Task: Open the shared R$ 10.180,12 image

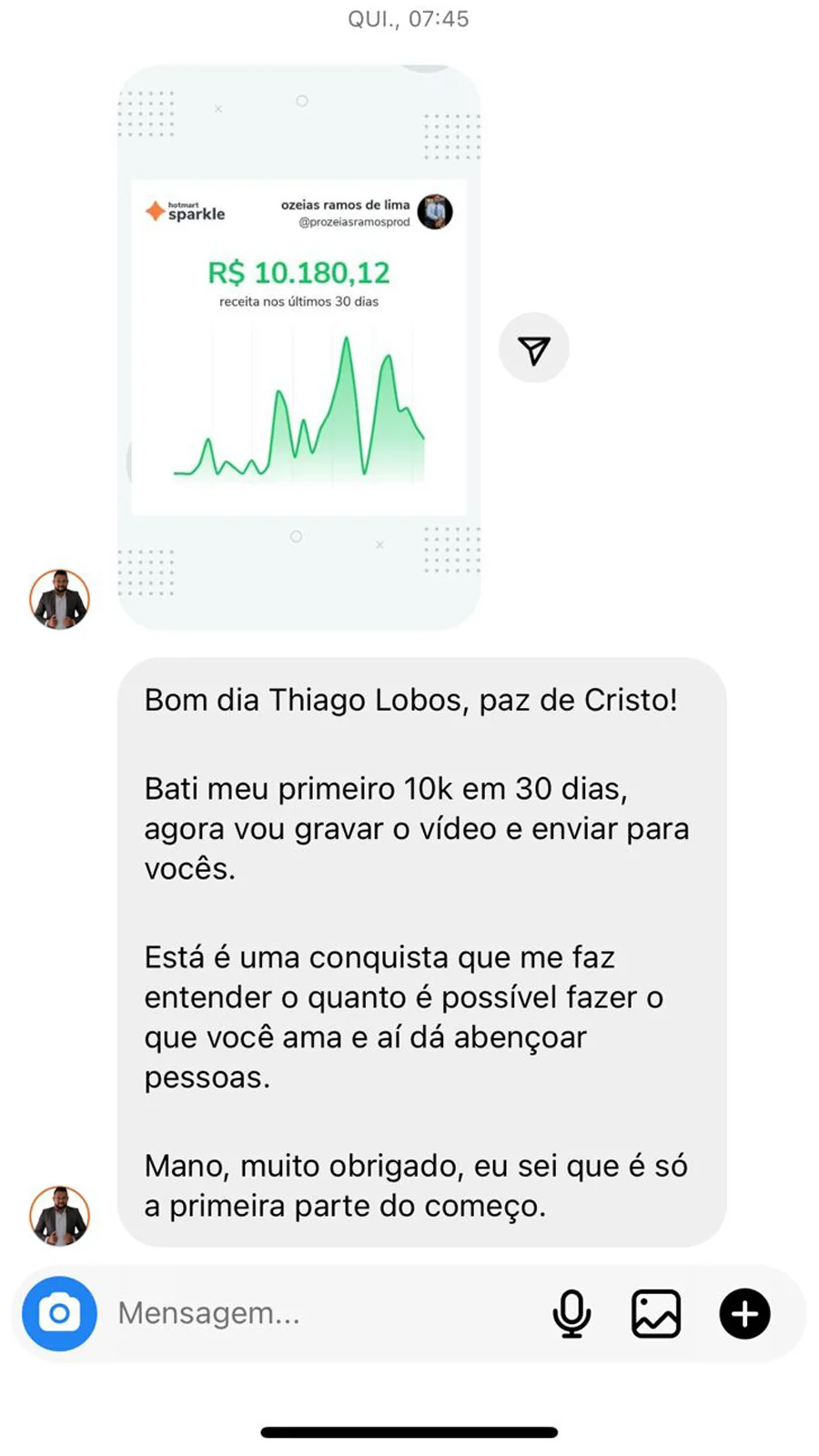Action: 298,347
